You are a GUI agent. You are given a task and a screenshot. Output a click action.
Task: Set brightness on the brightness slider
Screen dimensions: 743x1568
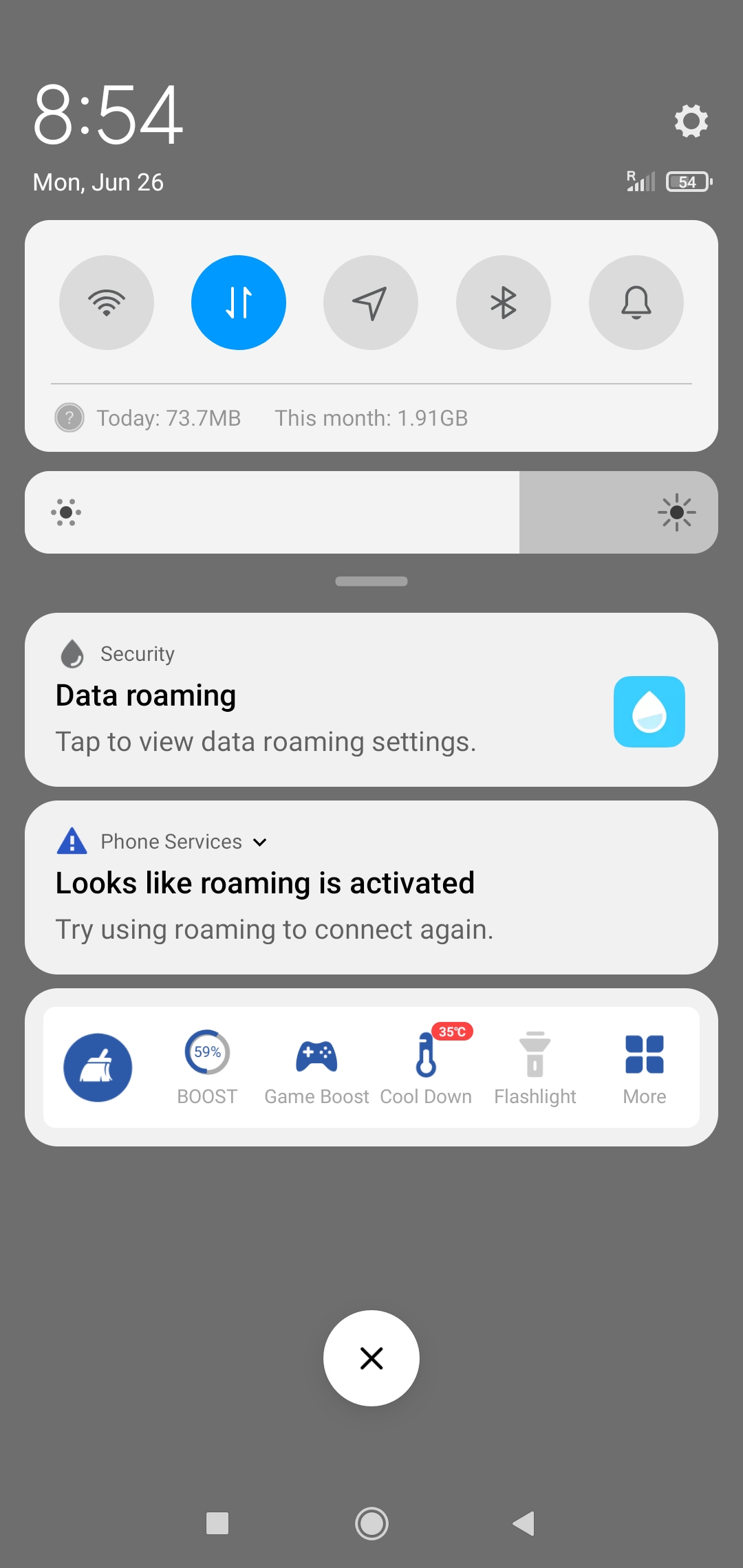[x=371, y=512]
